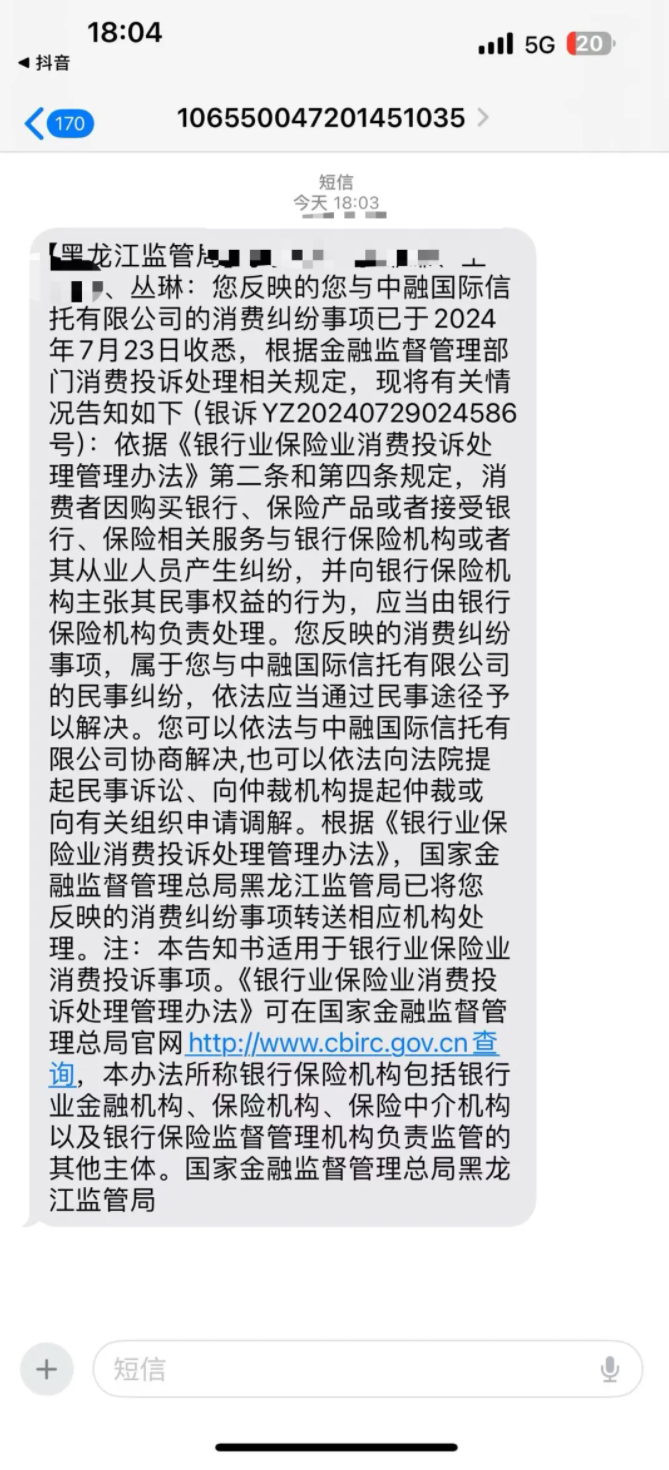
Task: Open the plus attachments button
Action: [x=47, y=1368]
